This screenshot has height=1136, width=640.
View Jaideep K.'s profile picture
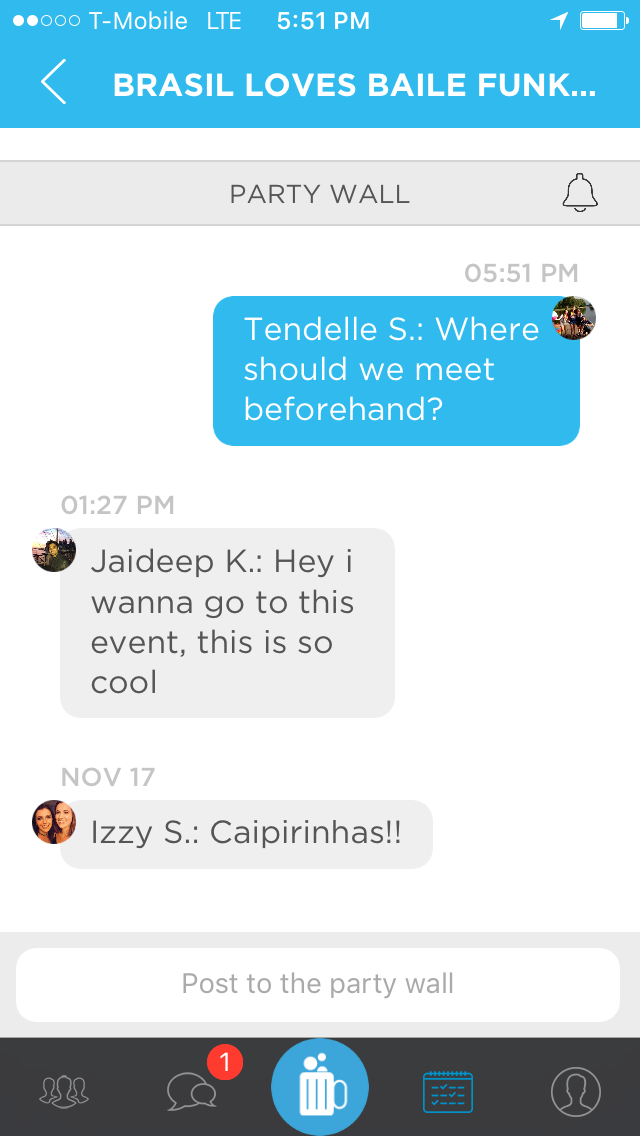[x=54, y=550]
